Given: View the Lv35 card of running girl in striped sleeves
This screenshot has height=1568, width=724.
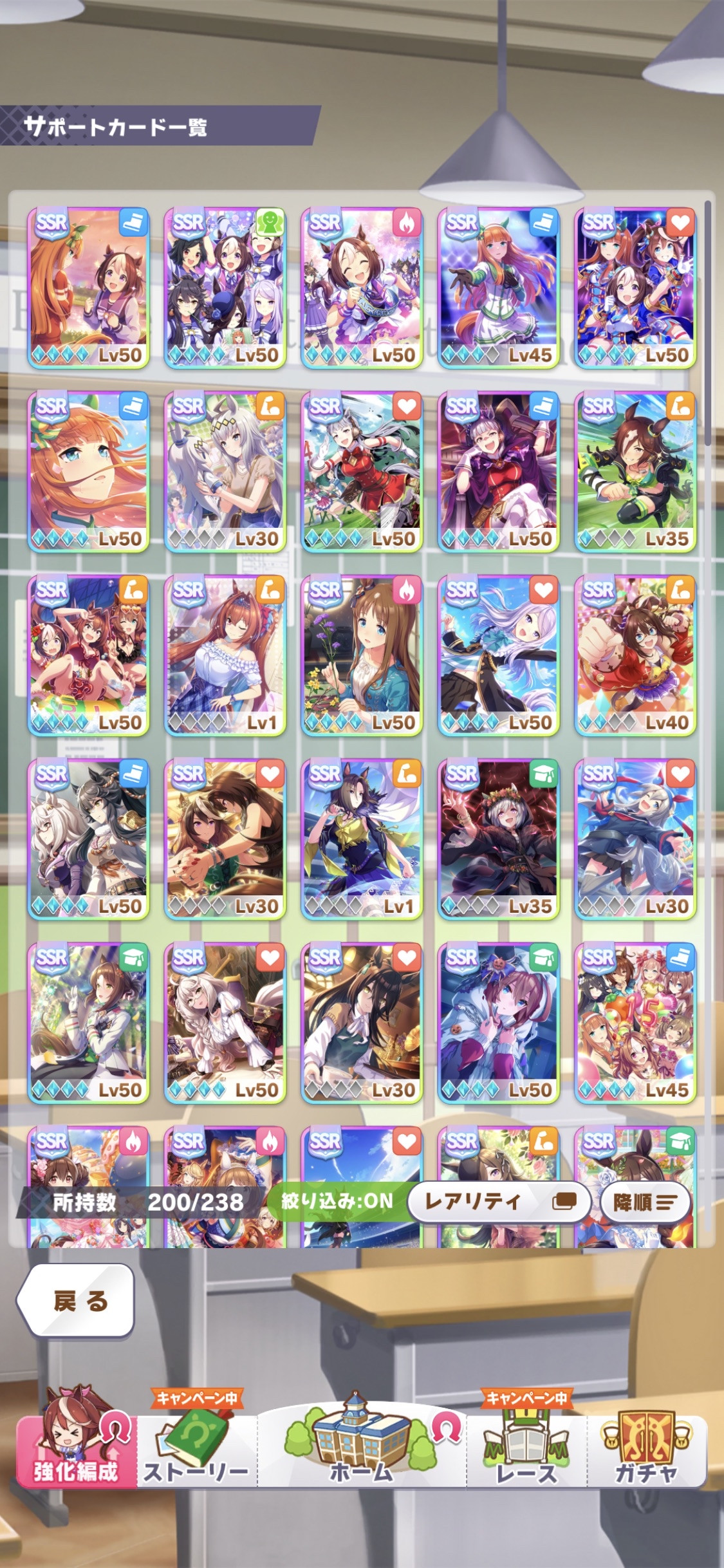Looking at the screenshot, I should (635, 472).
